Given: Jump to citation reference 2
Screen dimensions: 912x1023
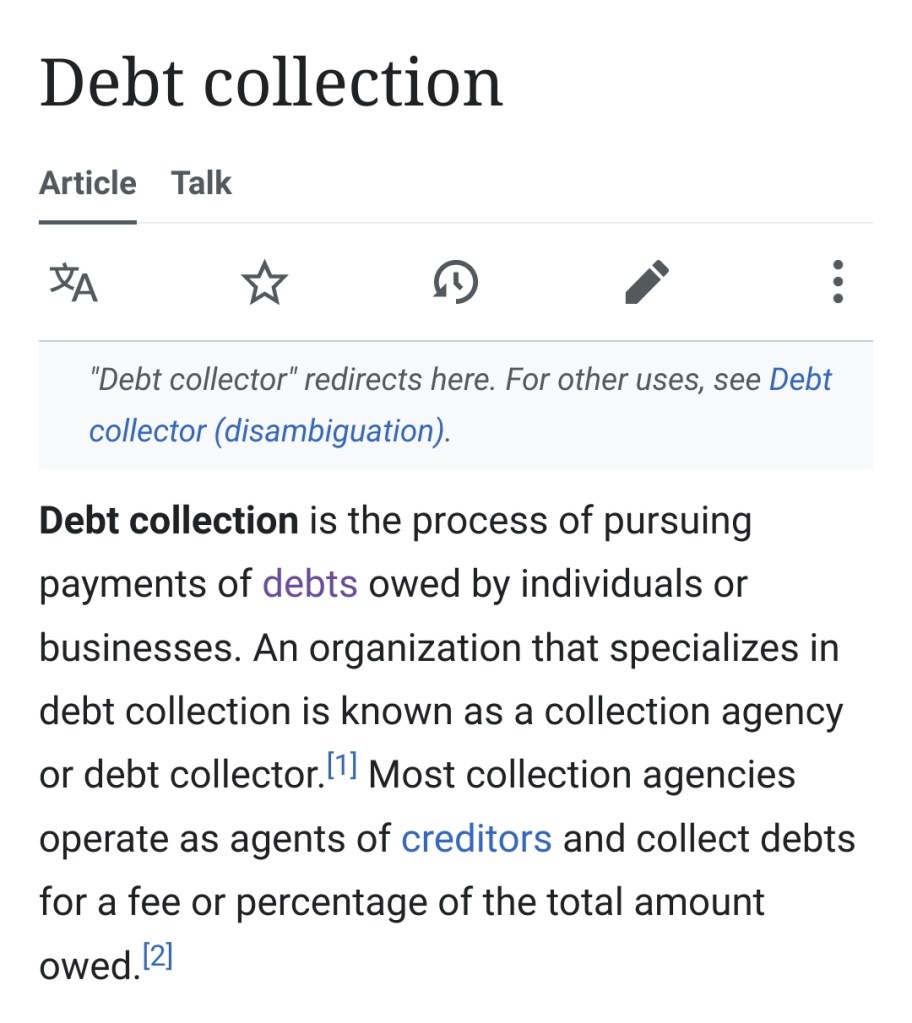Looking at the screenshot, I should click(158, 957).
